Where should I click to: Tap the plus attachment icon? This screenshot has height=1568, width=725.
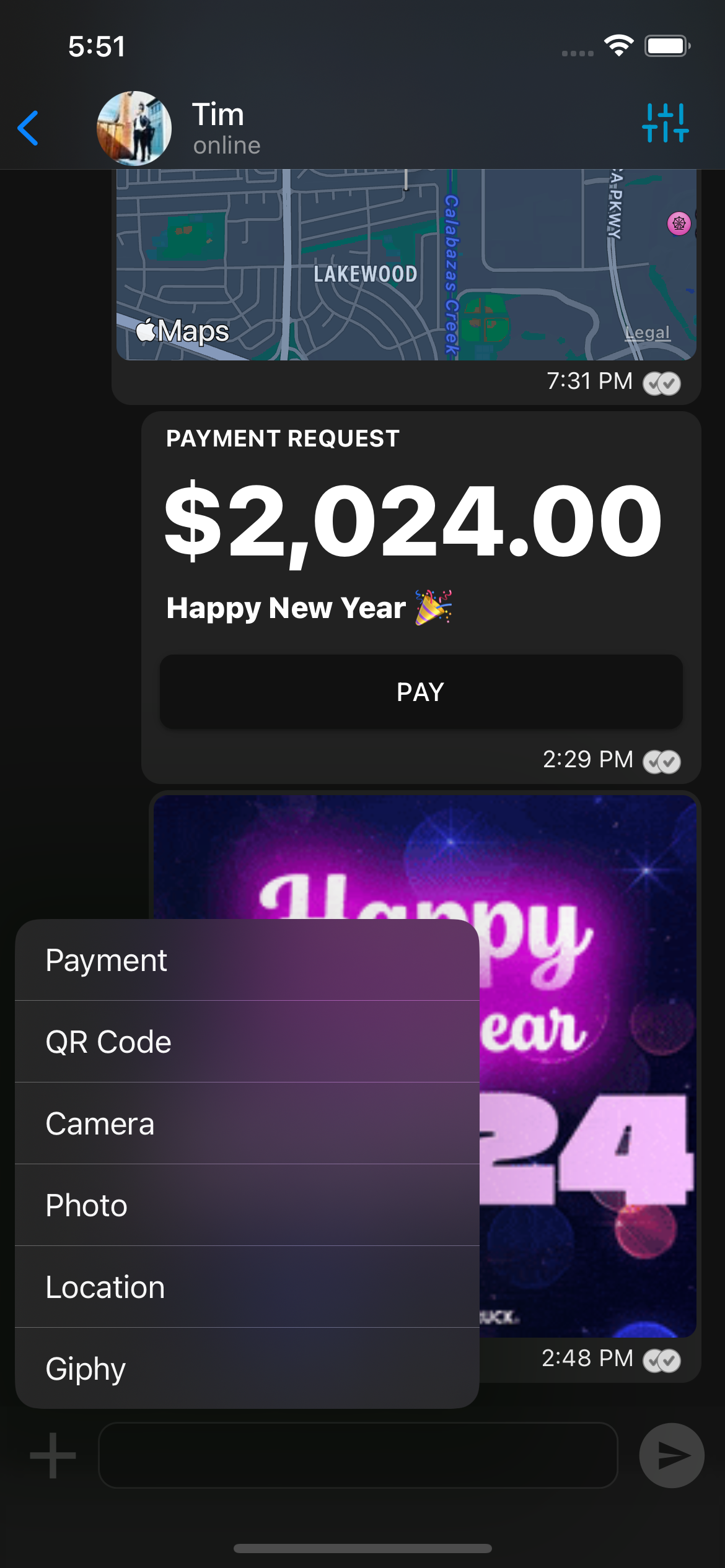coord(53,1455)
